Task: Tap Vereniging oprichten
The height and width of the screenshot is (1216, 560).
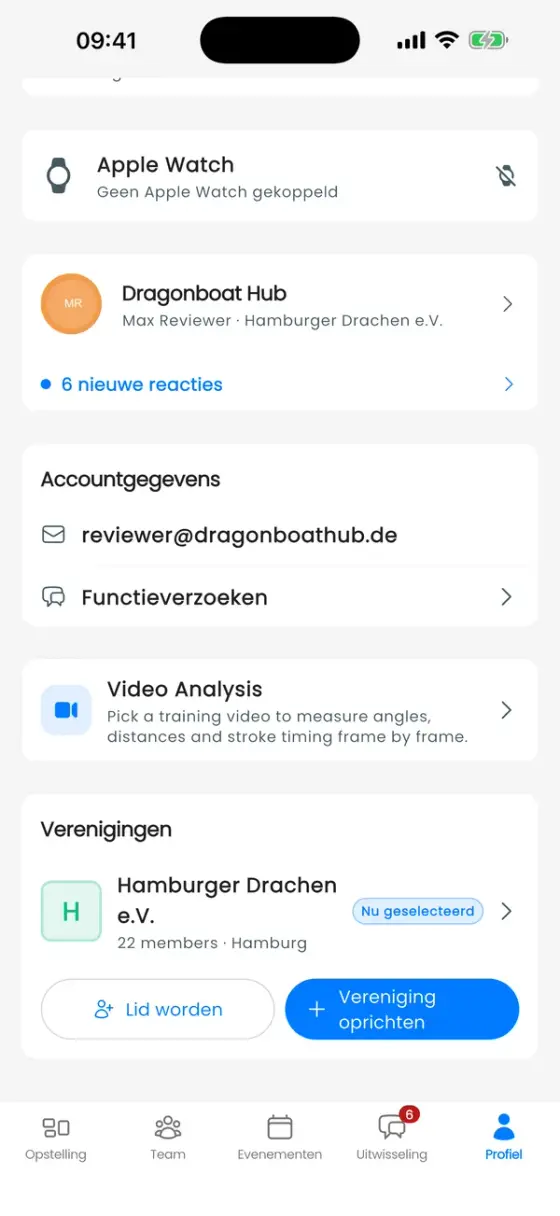Action: tap(402, 1009)
